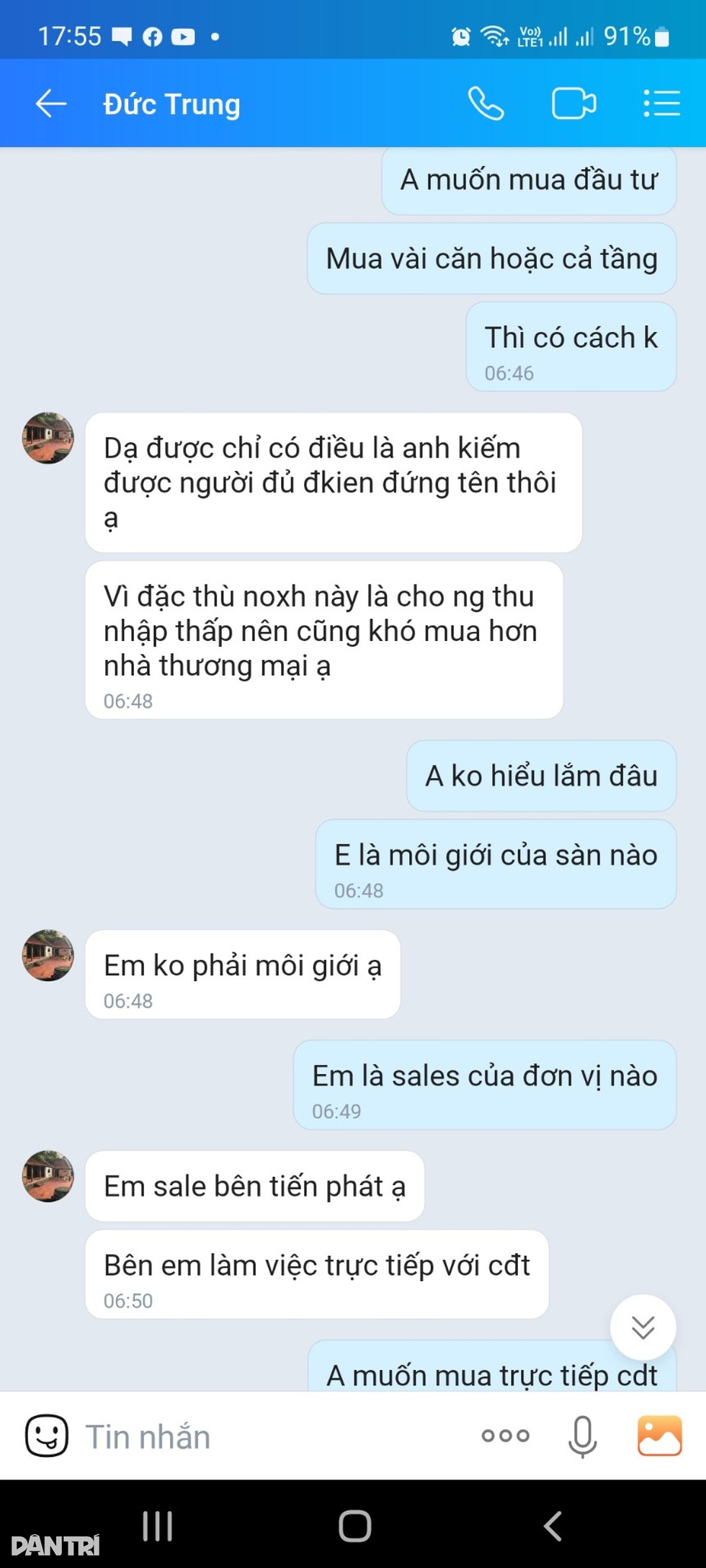Jump to the latest messages

[643, 1327]
